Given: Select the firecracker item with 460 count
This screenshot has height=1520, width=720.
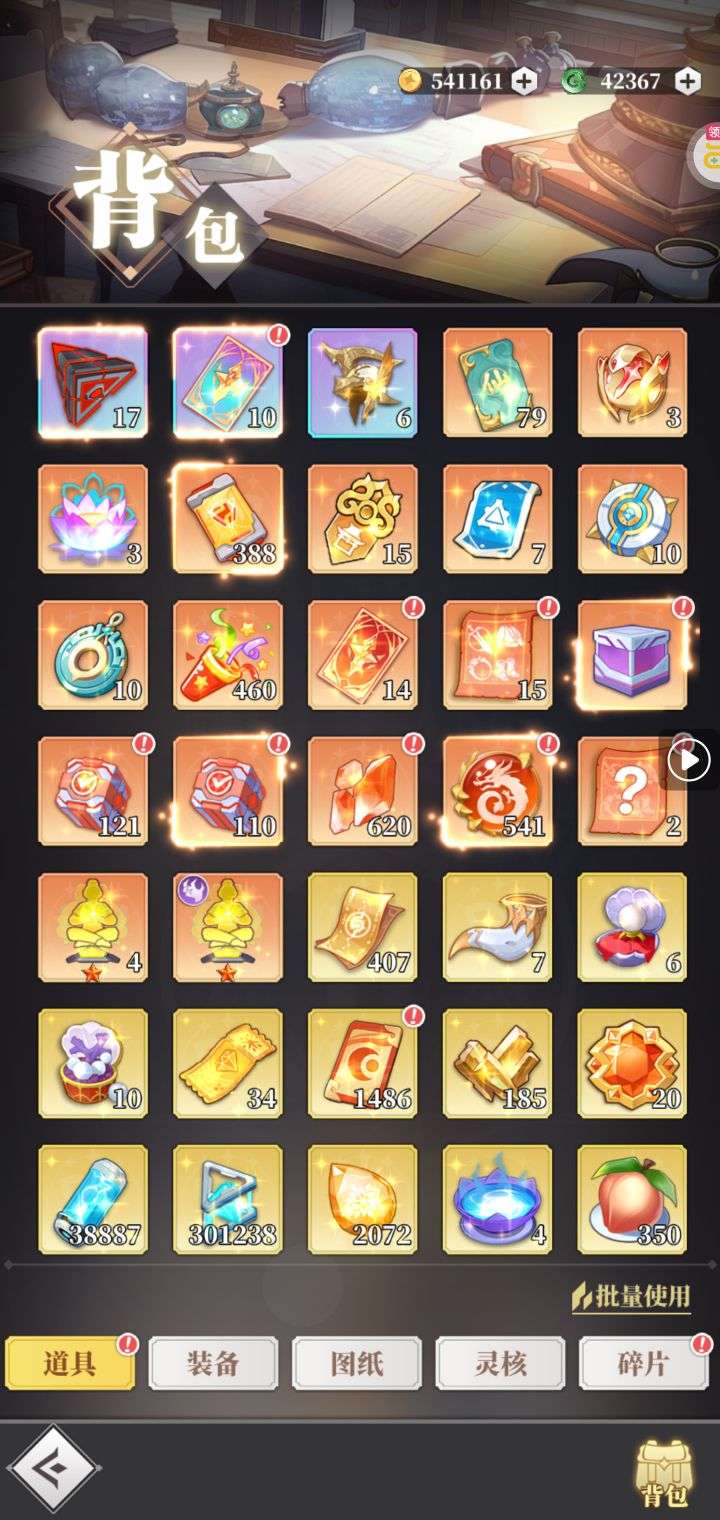Looking at the screenshot, I should click(228, 655).
